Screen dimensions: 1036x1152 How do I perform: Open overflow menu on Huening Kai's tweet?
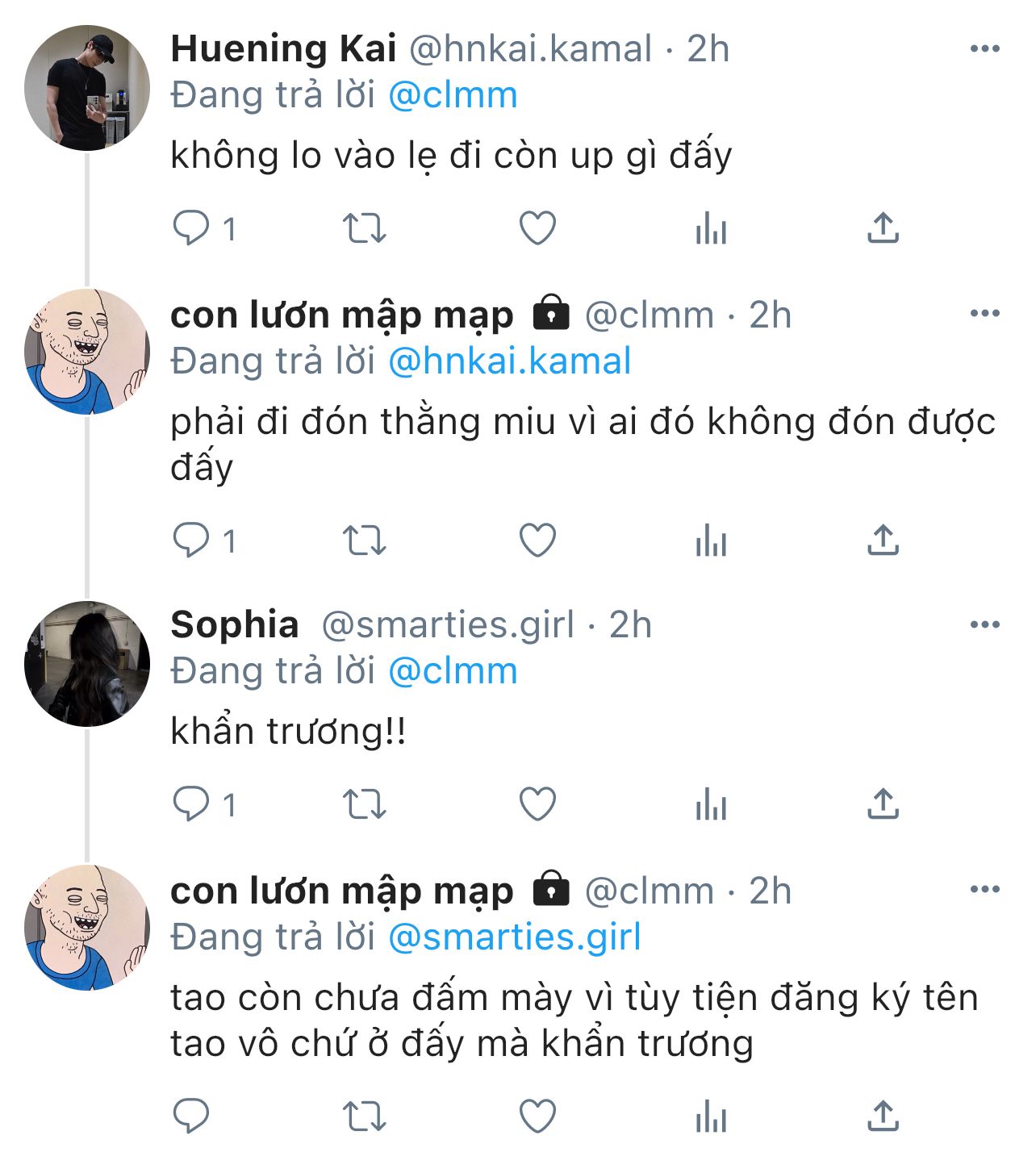pos(984,49)
